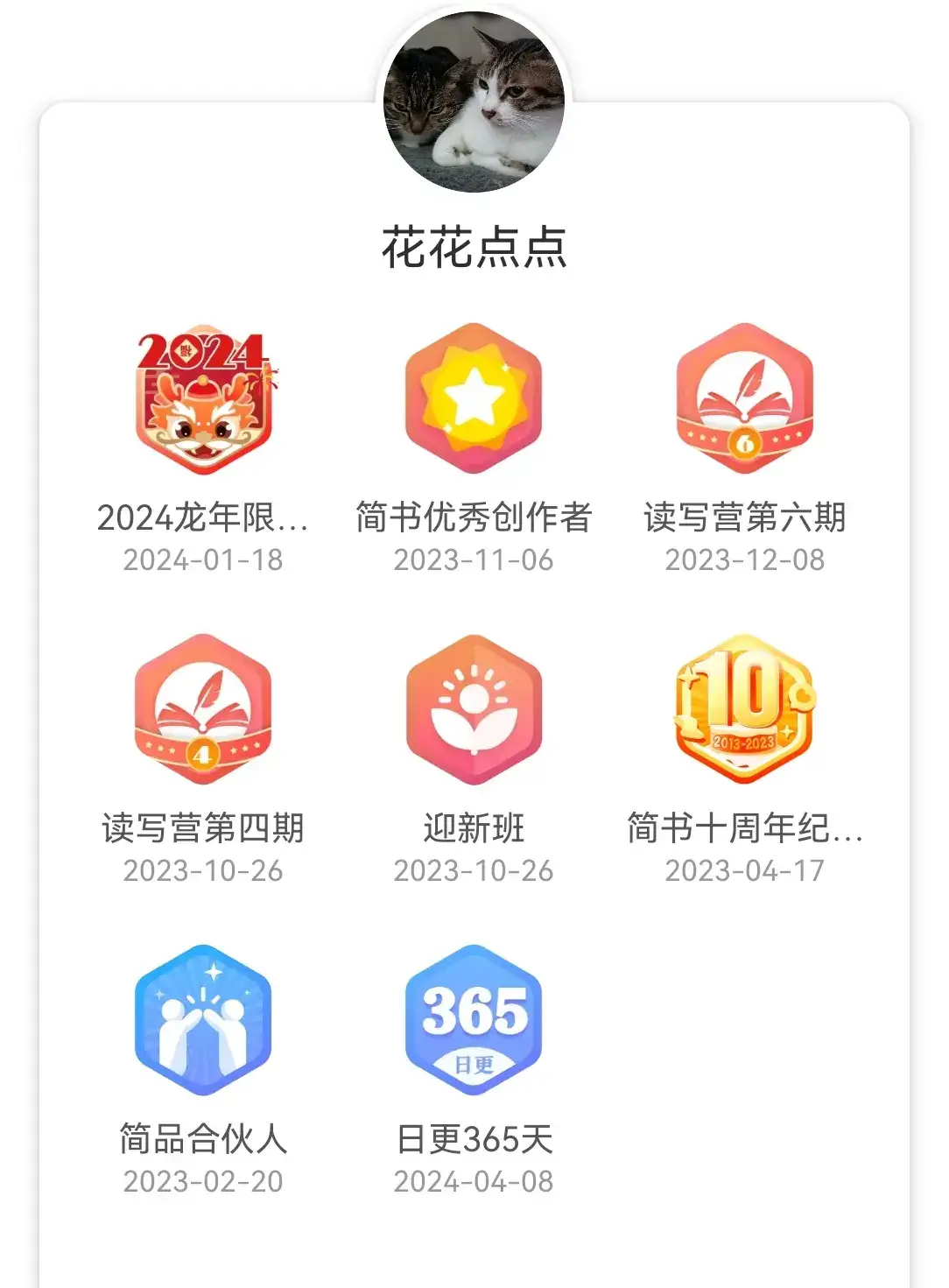Click the date 2023-12-08

pyautogui.click(x=744, y=560)
